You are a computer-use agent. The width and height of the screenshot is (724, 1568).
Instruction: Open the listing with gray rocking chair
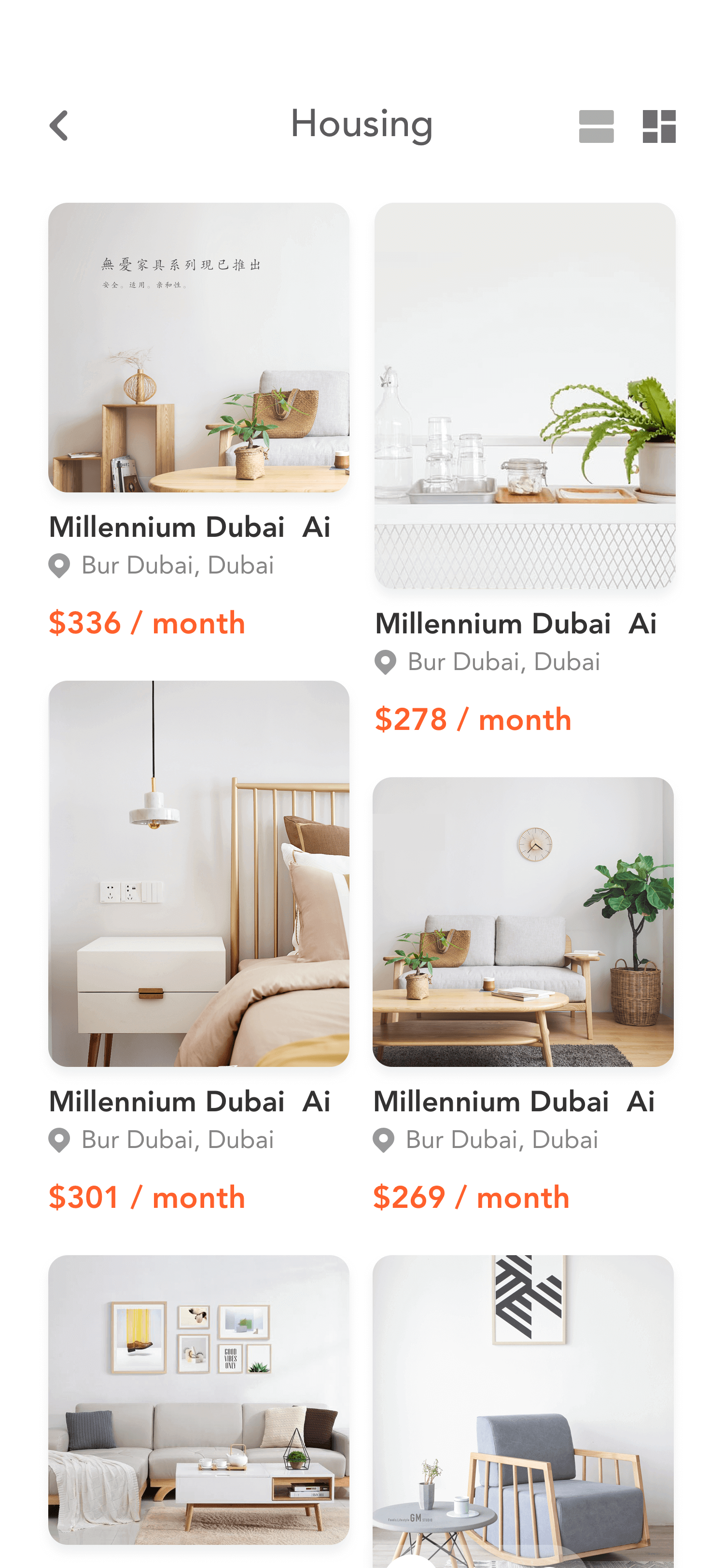(x=523, y=1411)
